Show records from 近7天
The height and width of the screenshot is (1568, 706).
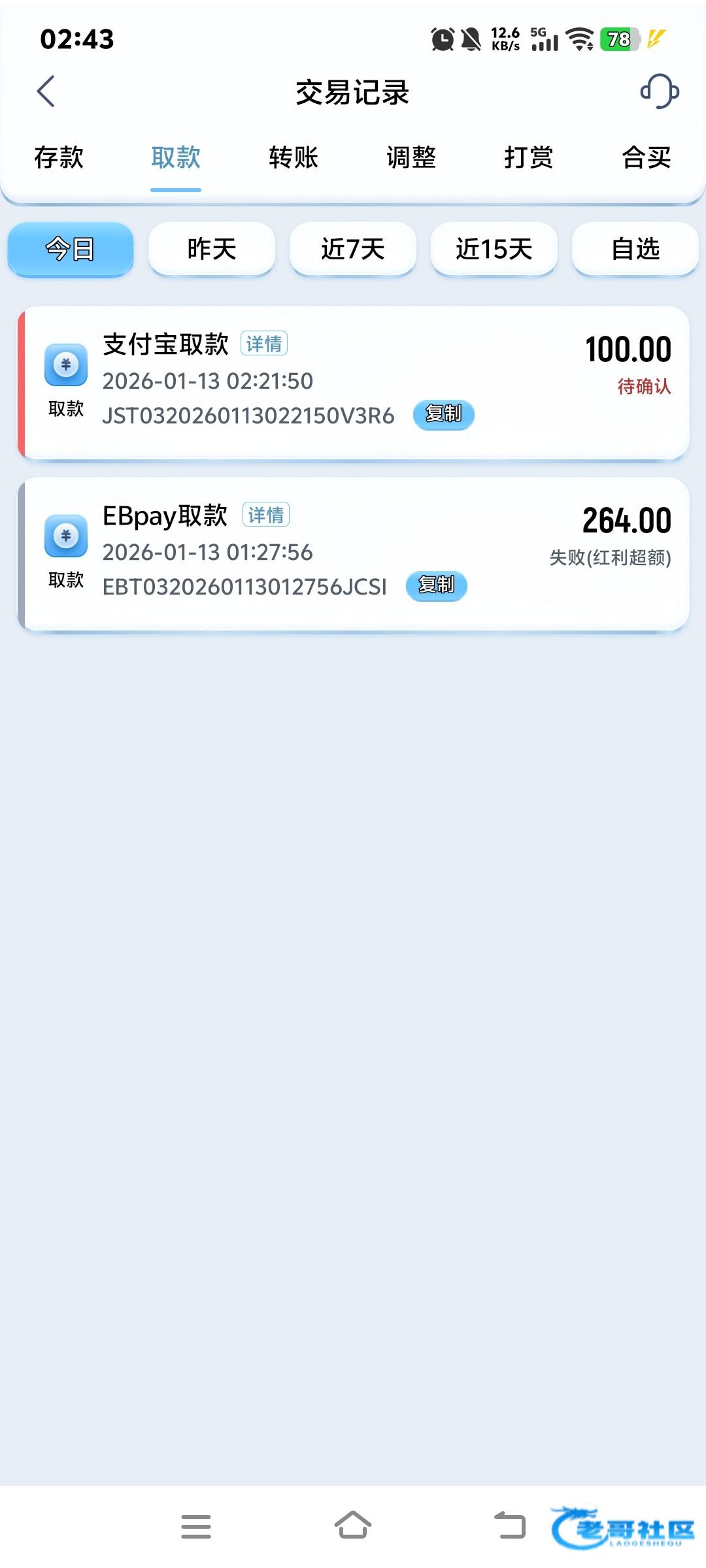tap(353, 249)
